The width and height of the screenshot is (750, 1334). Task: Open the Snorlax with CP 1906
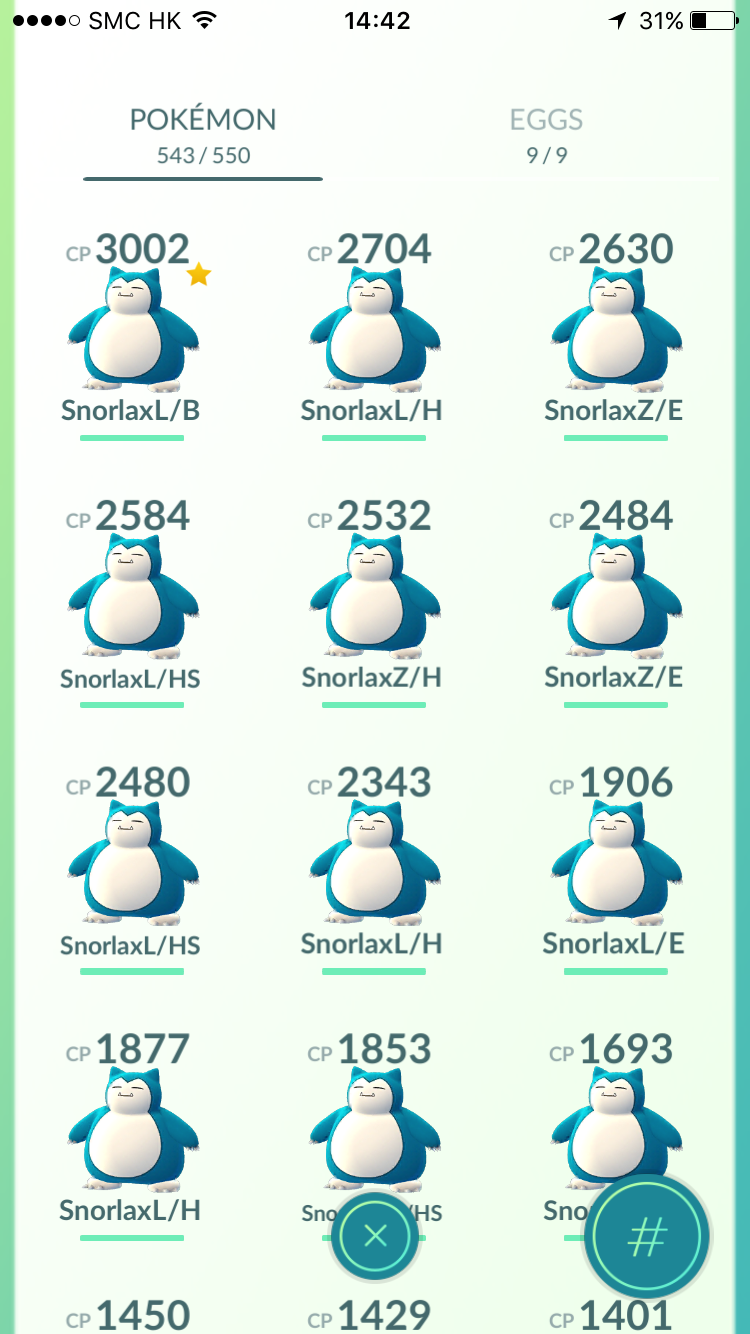(x=616, y=870)
